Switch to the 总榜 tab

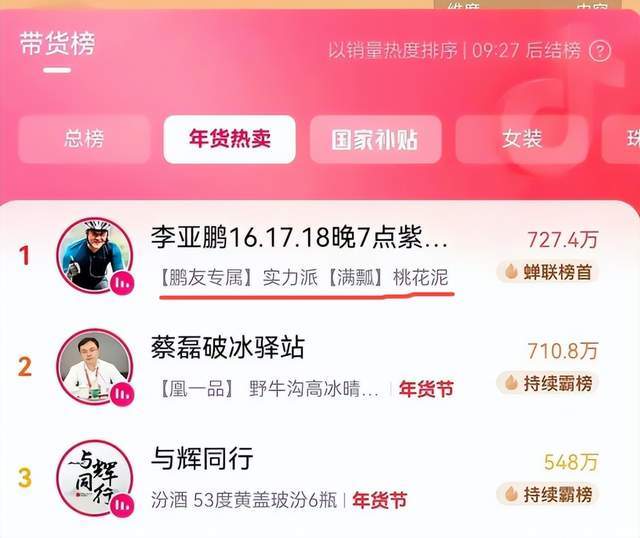(x=84, y=139)
